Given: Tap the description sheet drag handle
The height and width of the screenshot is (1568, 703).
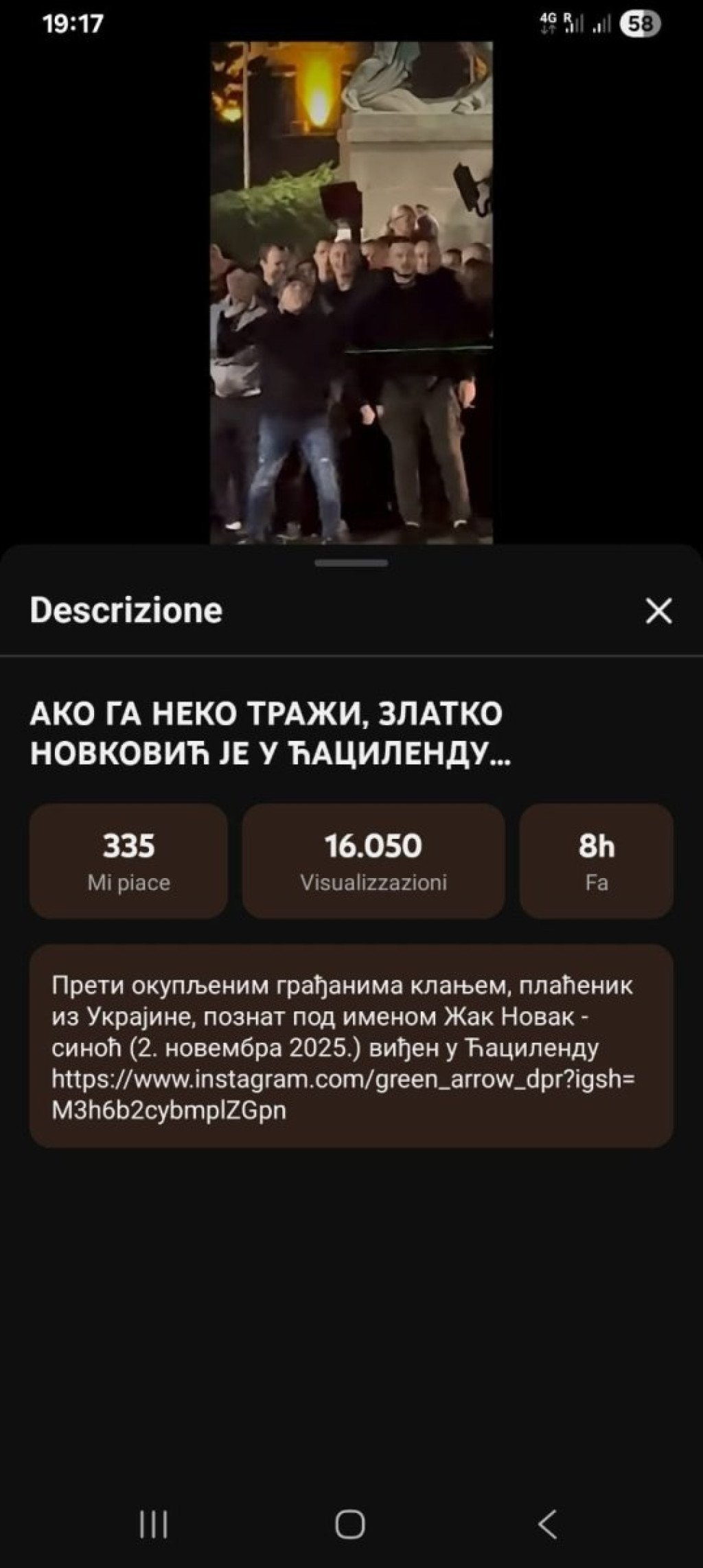Looking at the screenshot, I should [351, 563].
